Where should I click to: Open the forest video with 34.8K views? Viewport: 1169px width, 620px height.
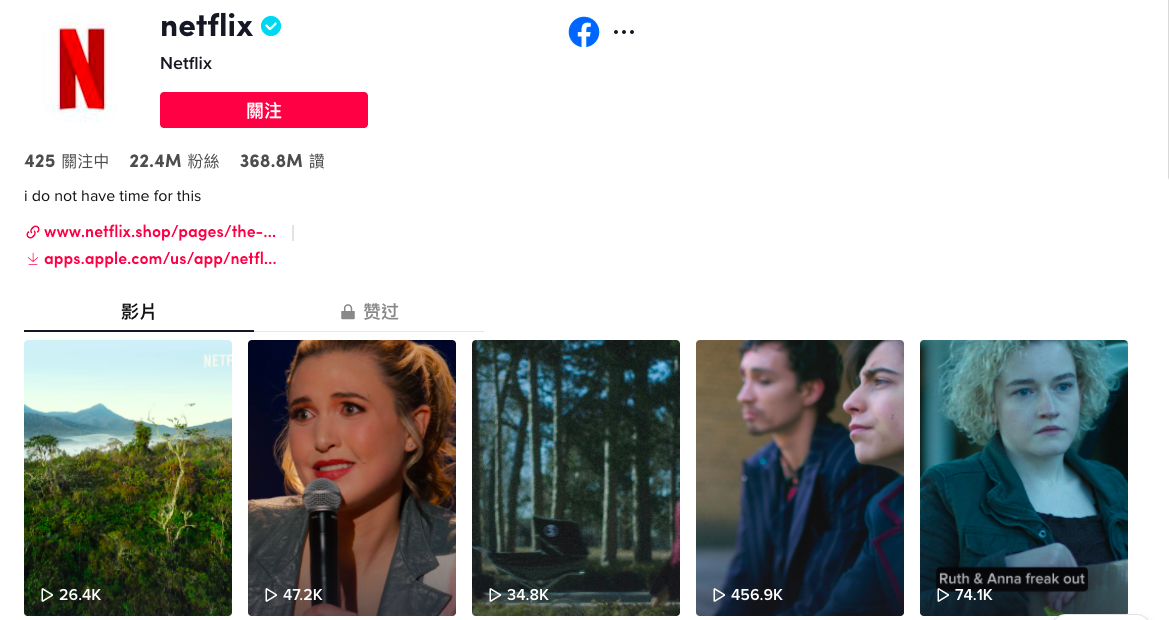pyautogui.click(x=576, y=478)
